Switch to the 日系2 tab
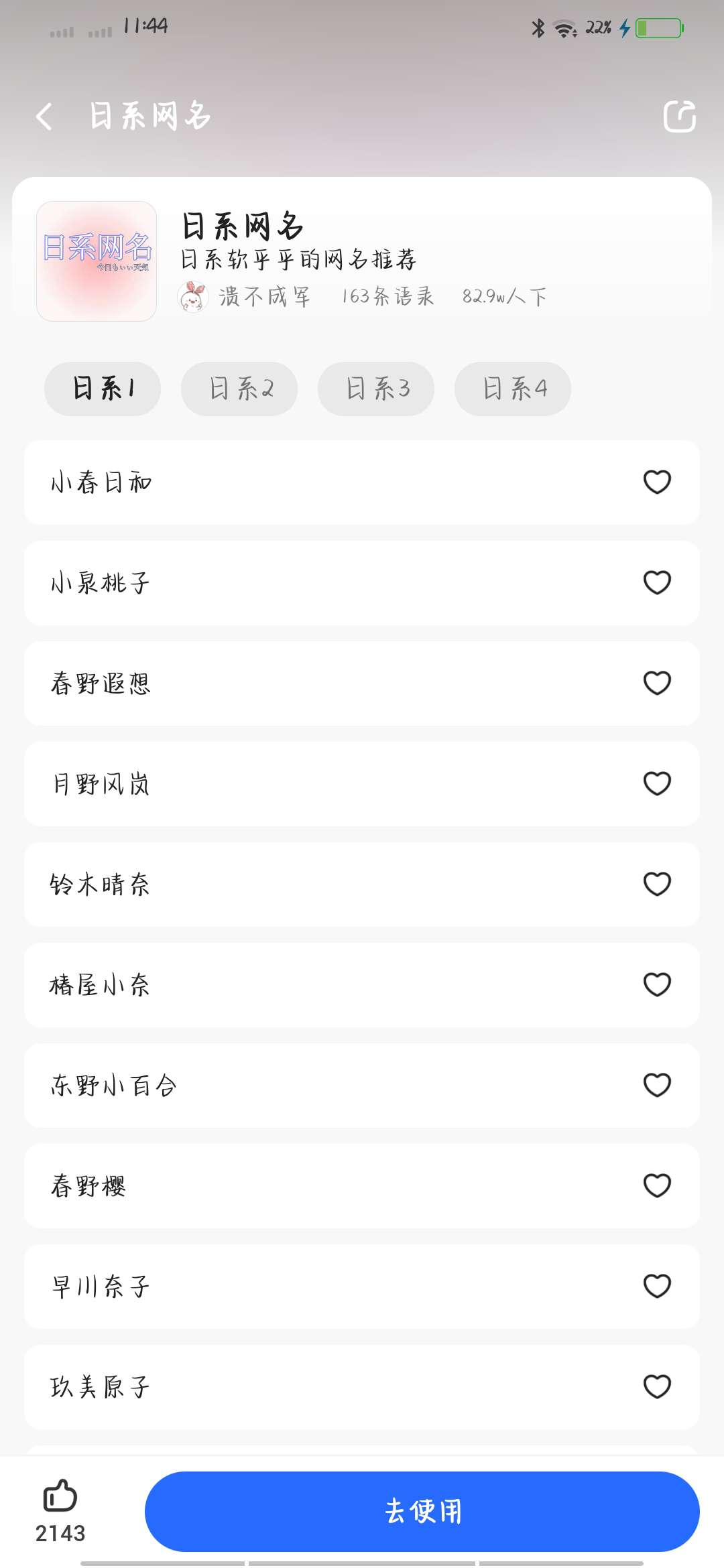724x1568 pixels. [x=239, y=389]
